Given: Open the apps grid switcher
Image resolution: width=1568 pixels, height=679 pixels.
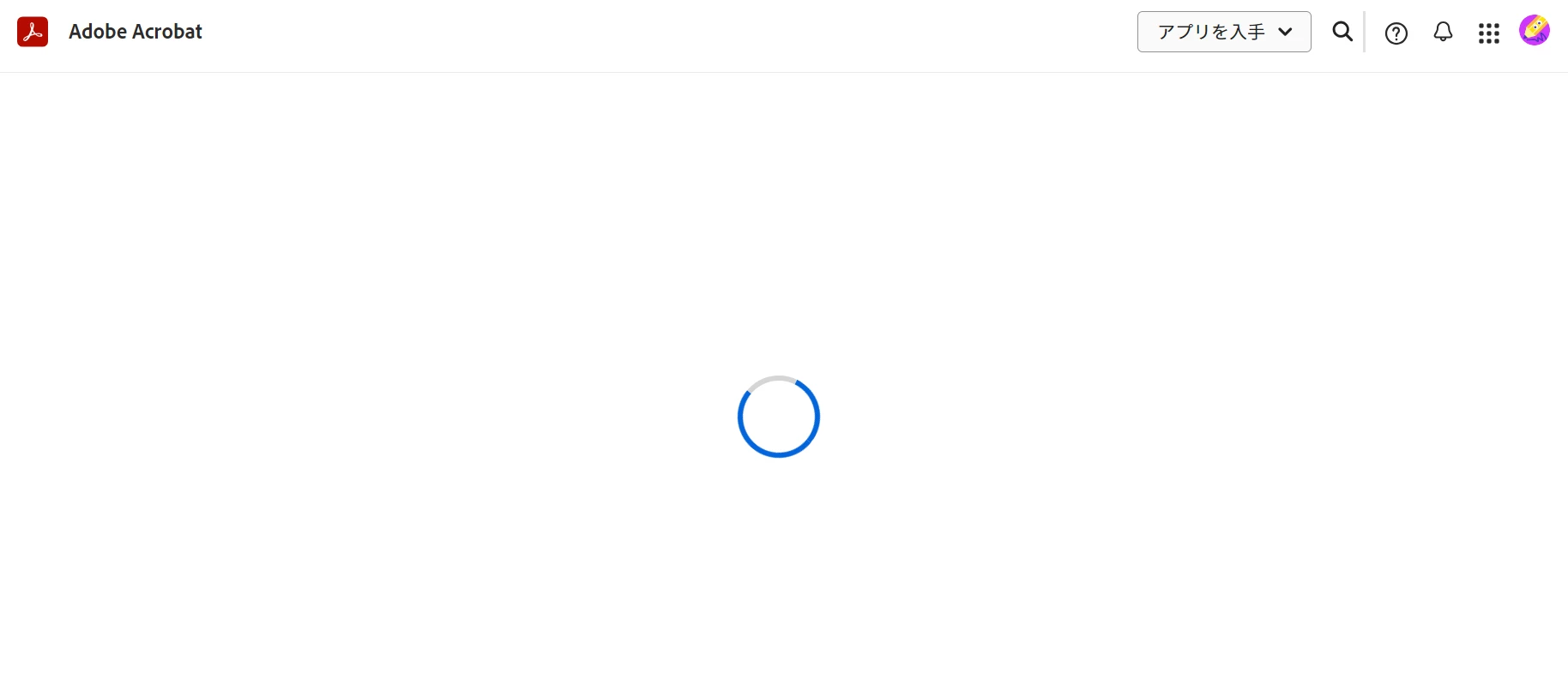Looking at the screenshot, I should click(x=1488, y=33).
